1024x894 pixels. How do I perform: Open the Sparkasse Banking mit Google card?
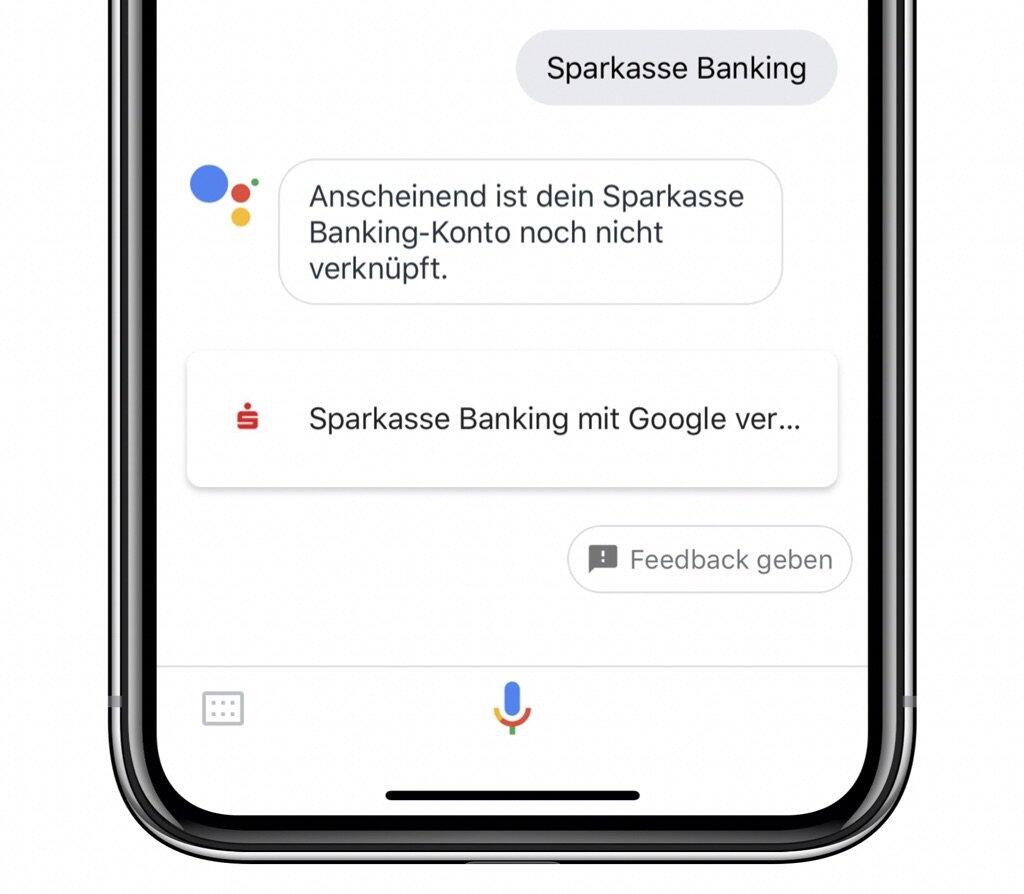[x=511, y=419]
